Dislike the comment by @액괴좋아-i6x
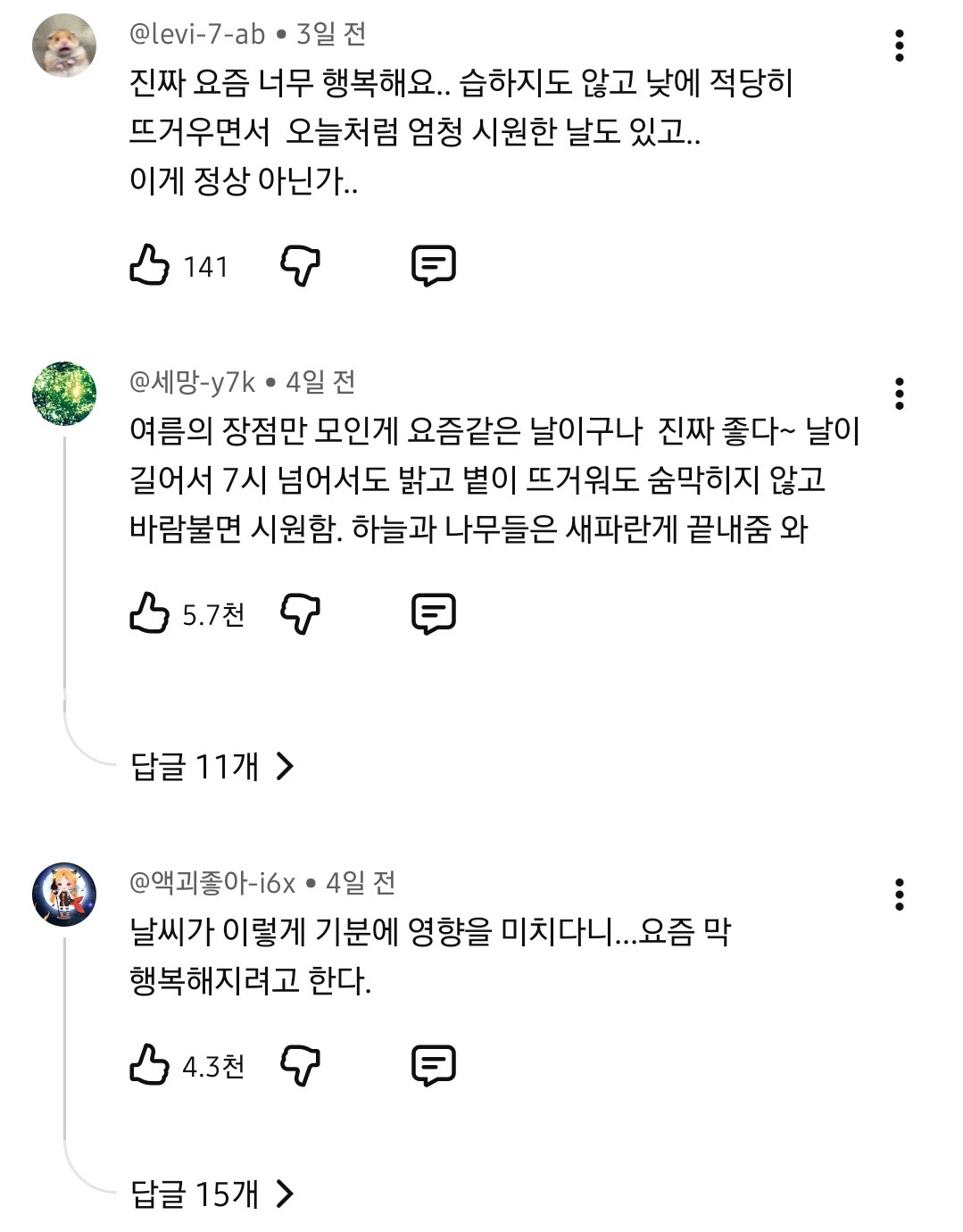The height and width of the screenshot is (1232, 963). point(300,1064)
